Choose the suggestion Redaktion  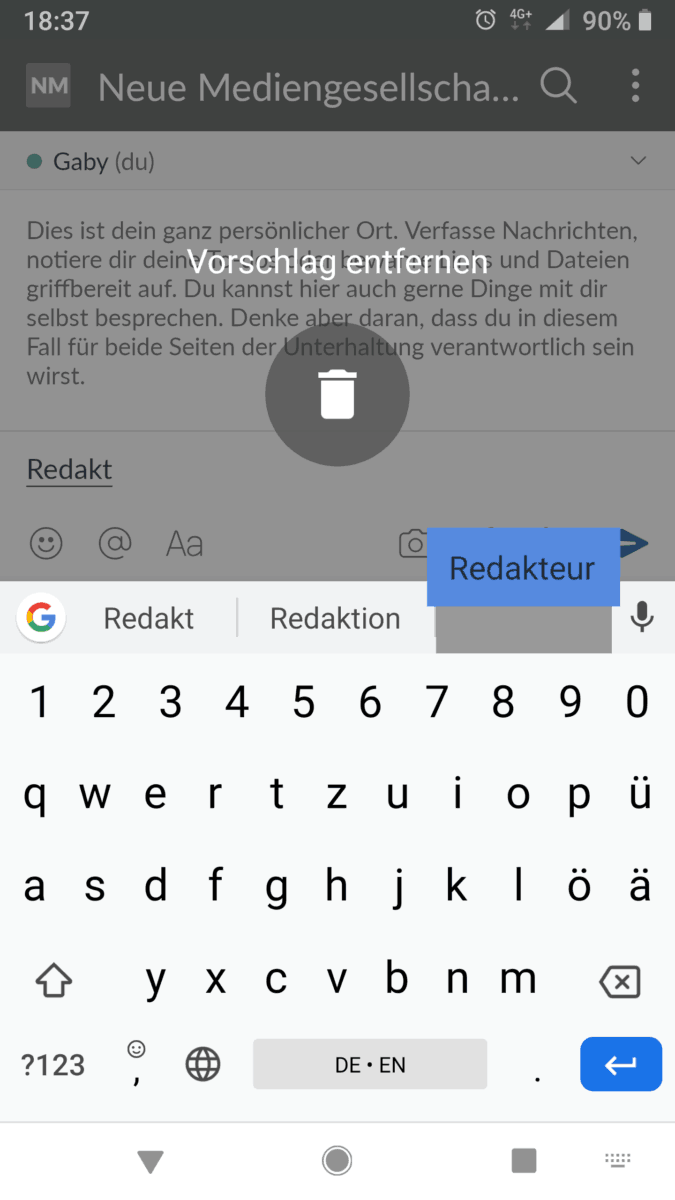(x=335, y=618)
